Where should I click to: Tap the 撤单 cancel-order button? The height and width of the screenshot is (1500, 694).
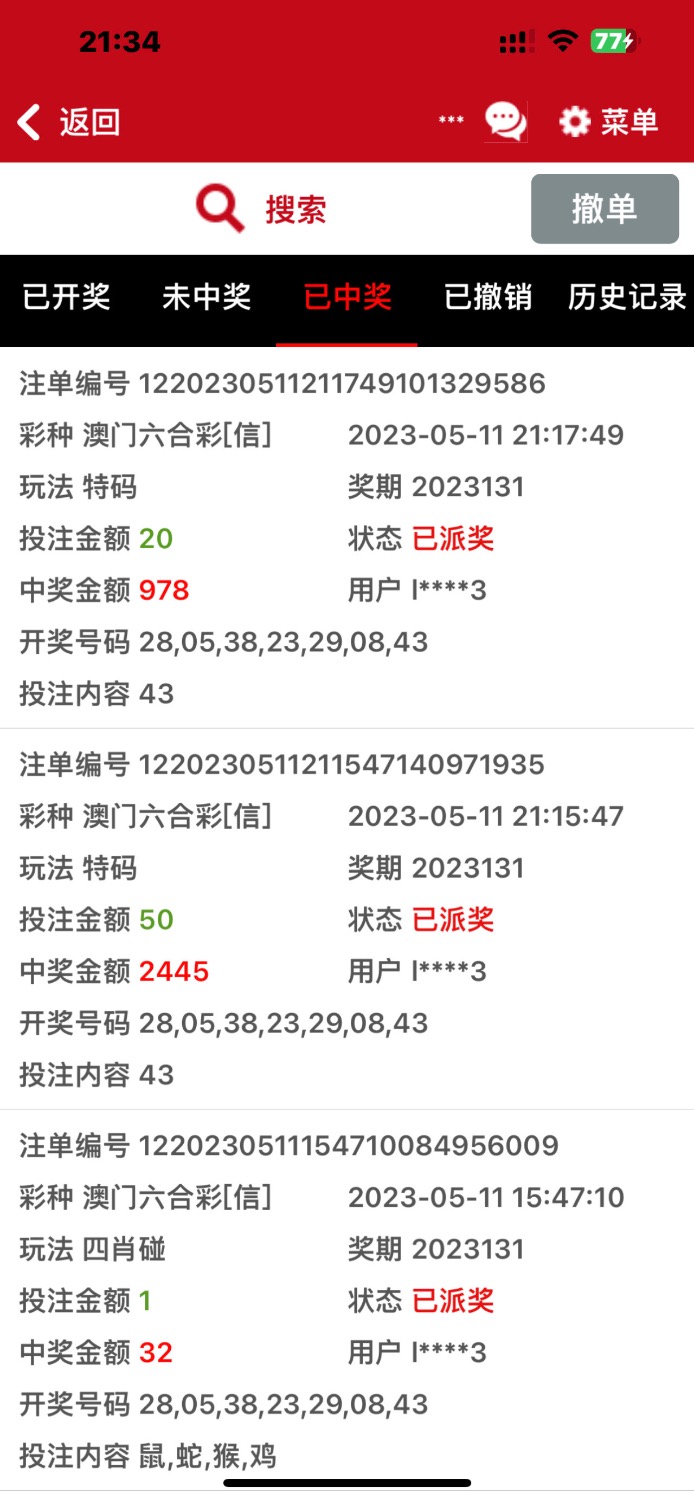[x=604, y=209]
